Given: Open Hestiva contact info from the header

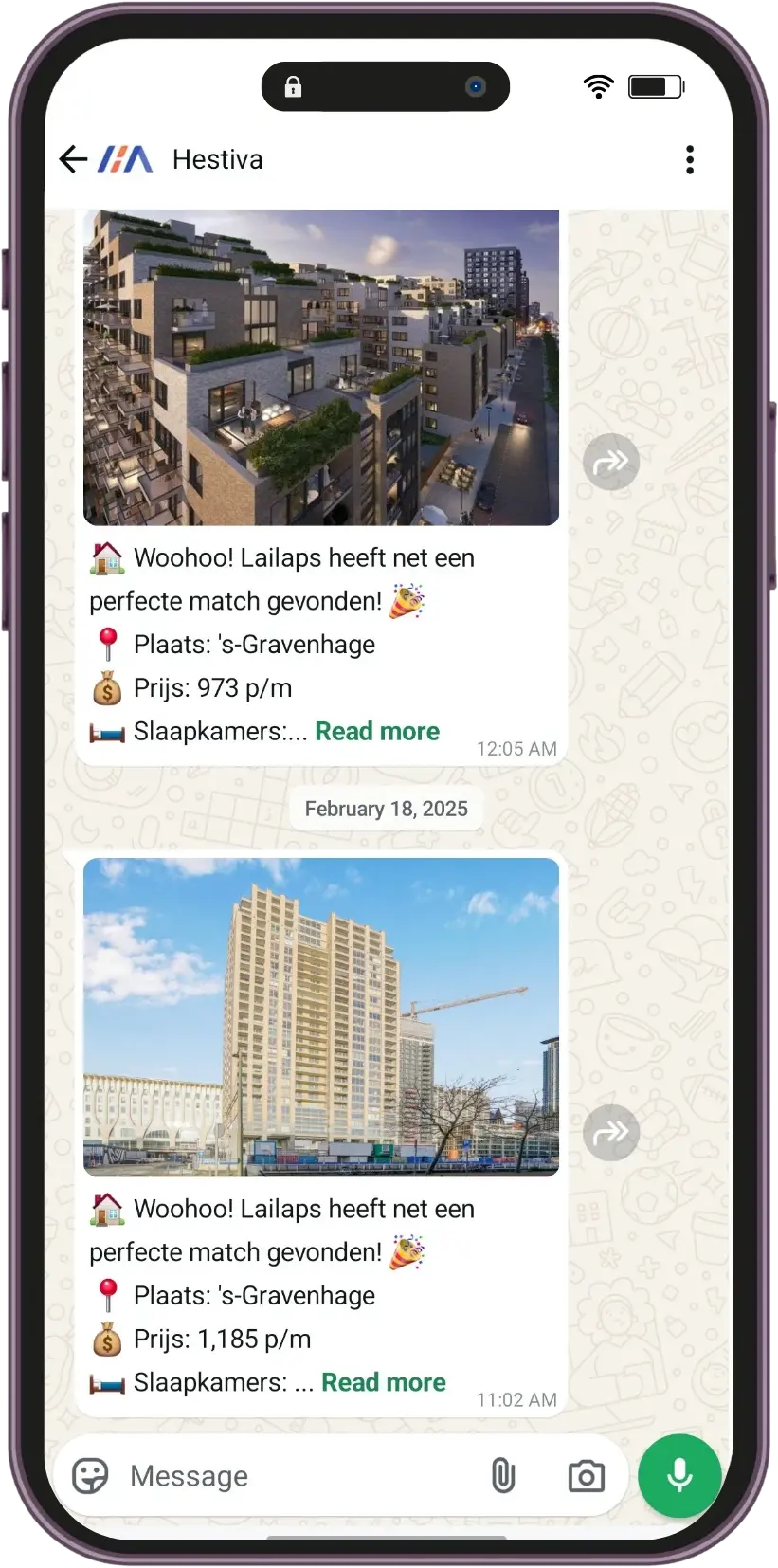Looking at the screenshot, I should coord(218,159).
